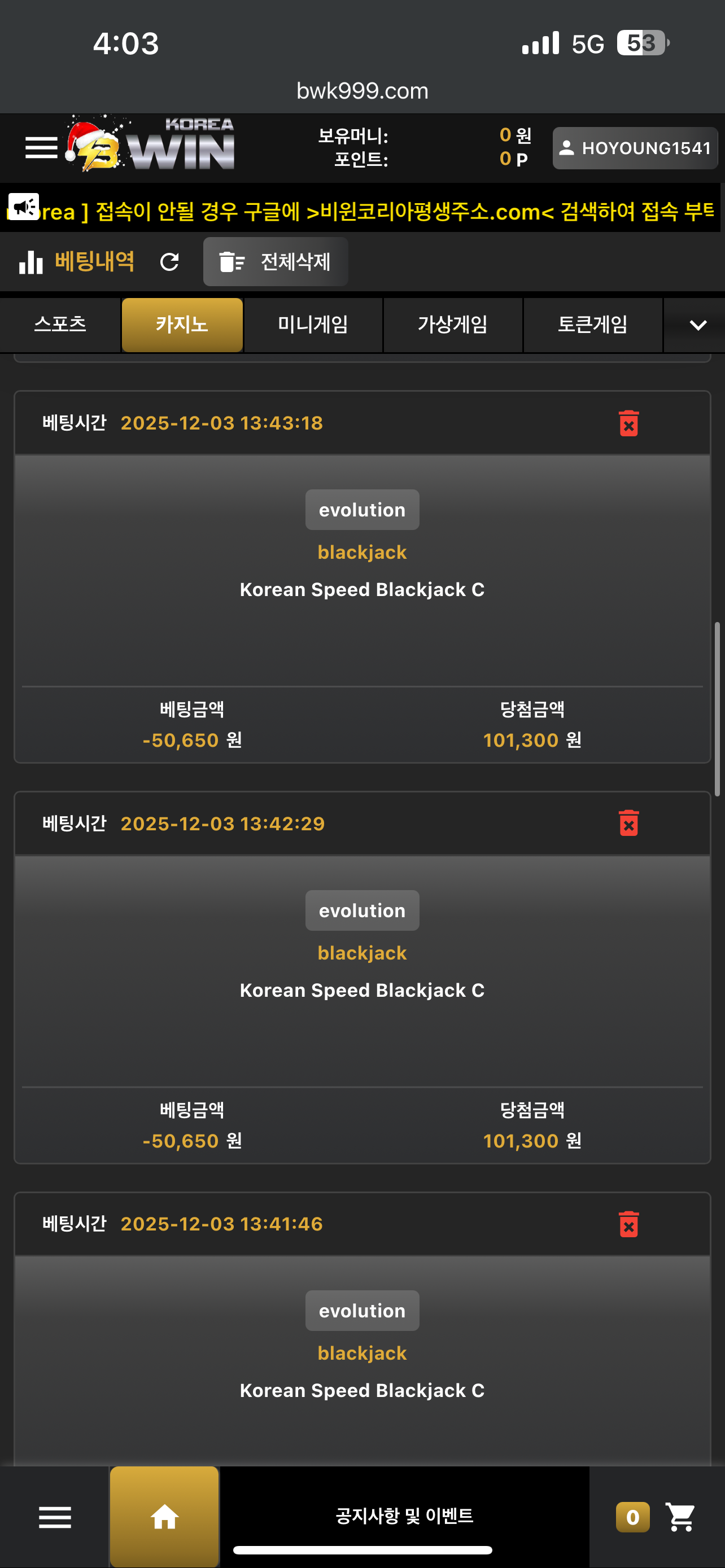Open 공지사항 및 이벤트 notices
The height and width of the screenshot is (1568, 725).
404,1516
